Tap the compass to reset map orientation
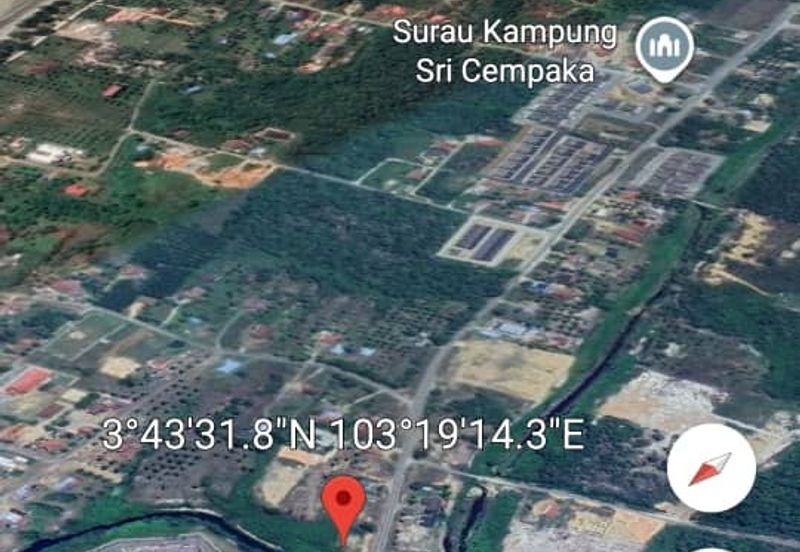Image resolution: width=800 pixels, height=552 pixels. click(711, 468)
